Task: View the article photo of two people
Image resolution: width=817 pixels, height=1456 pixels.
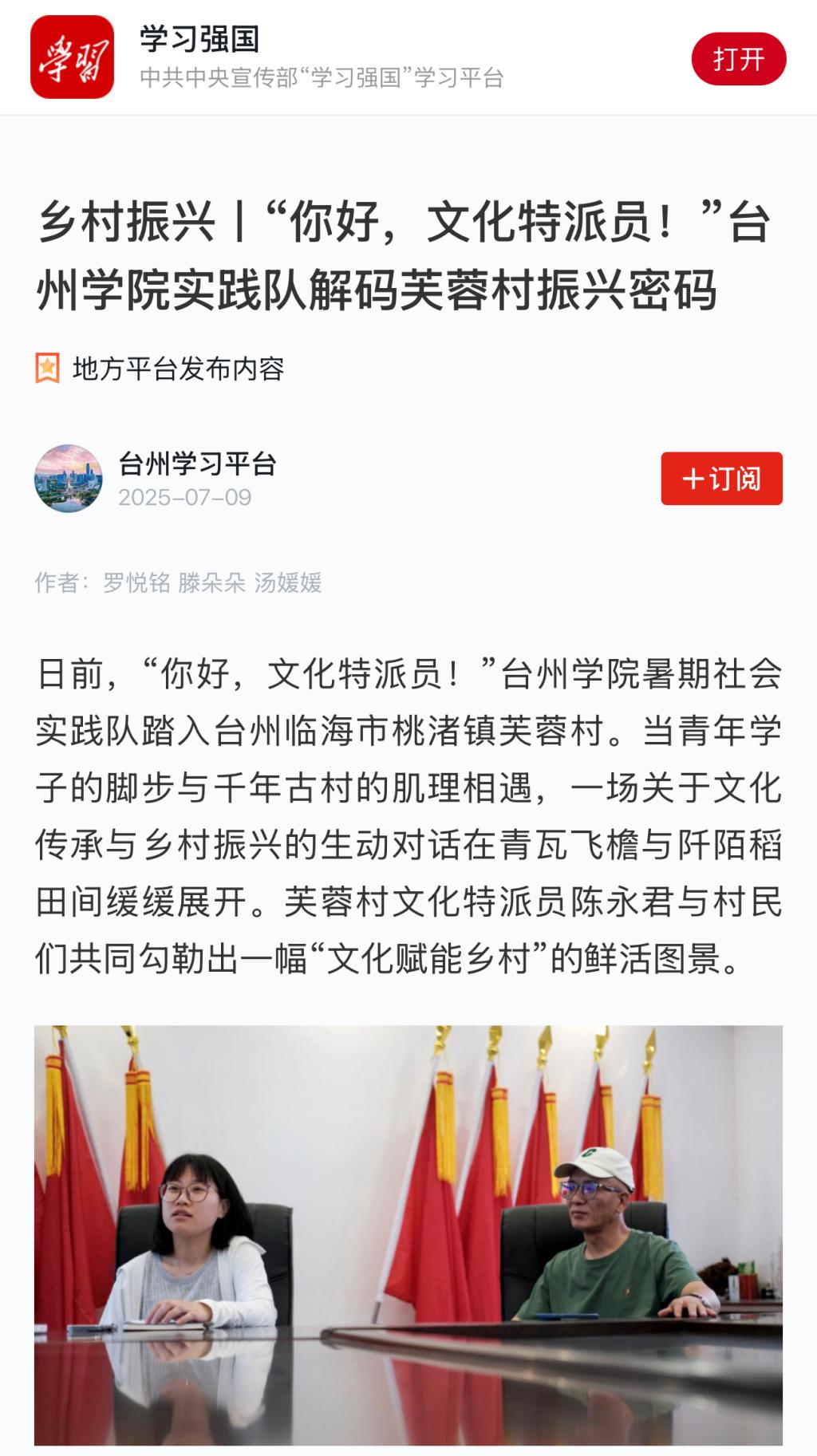Action: [408, 1235]
